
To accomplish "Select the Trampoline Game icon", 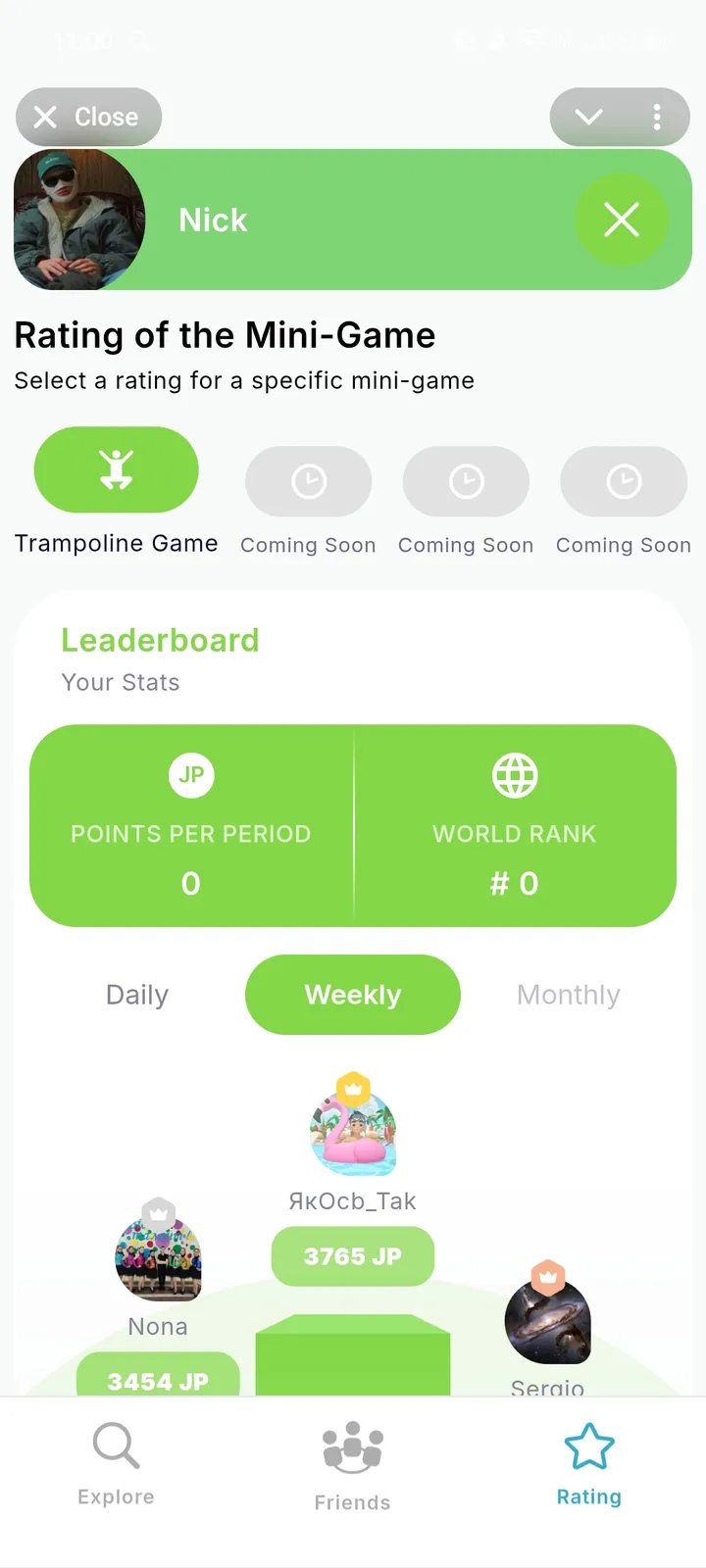I will [116, 469].
